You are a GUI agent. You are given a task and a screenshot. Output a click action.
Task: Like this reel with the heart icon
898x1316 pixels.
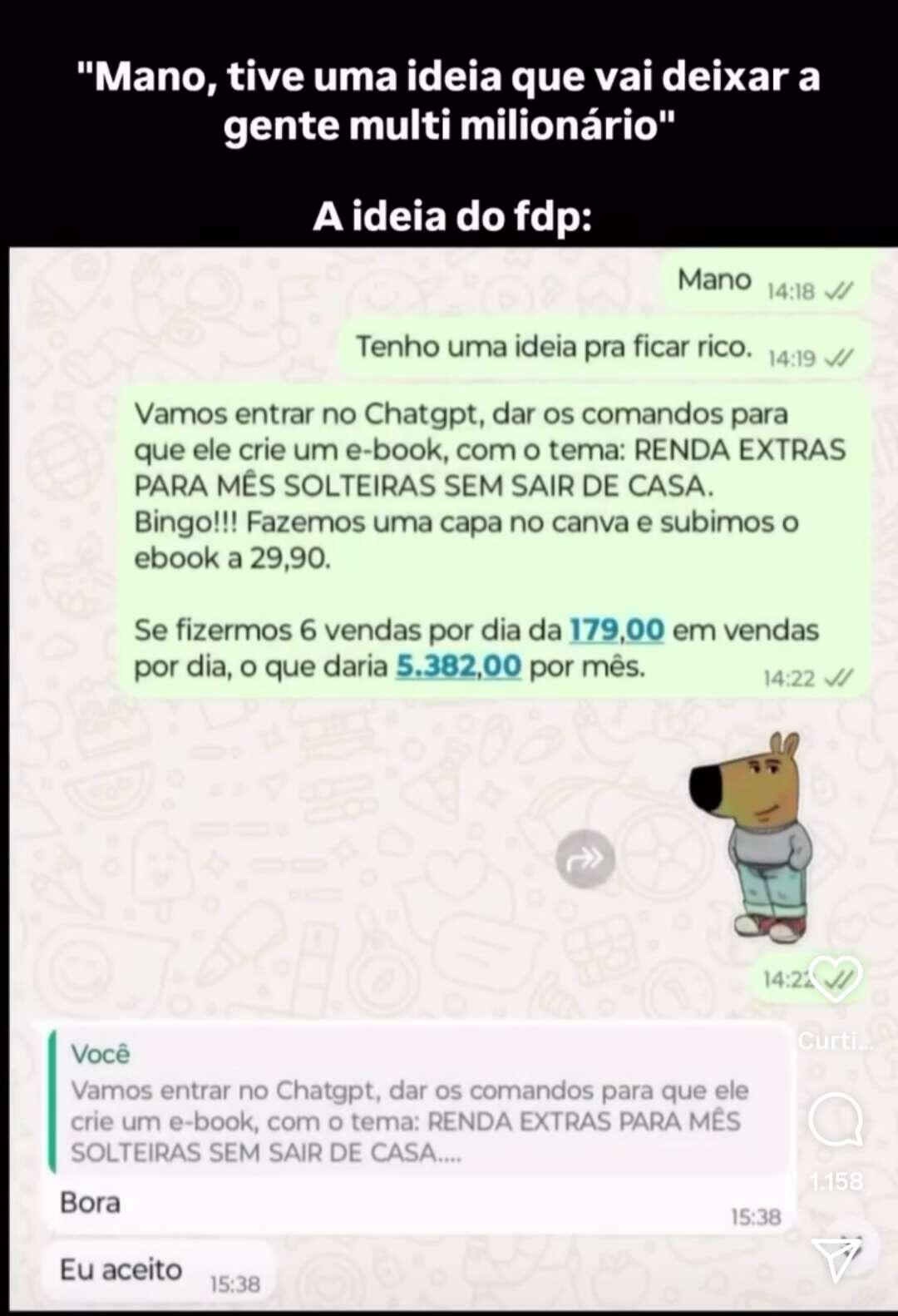(x=836, y=978)
